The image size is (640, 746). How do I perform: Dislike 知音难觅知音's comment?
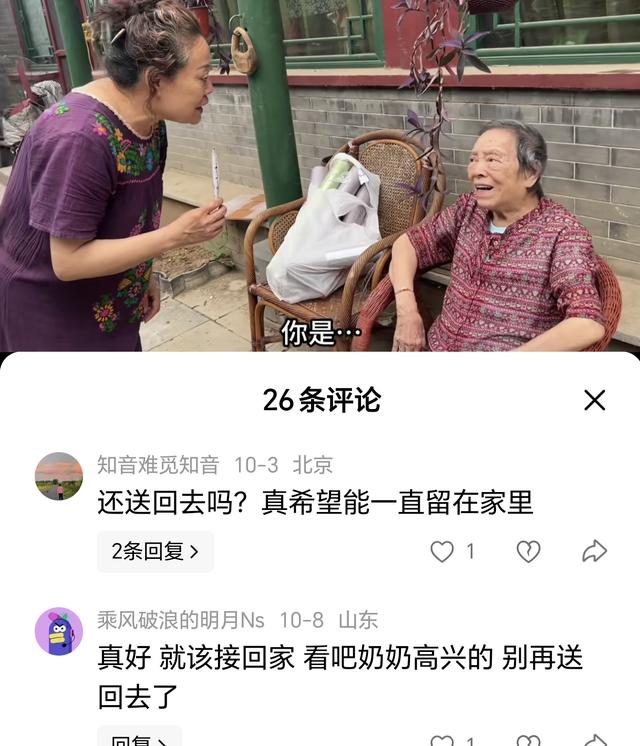point(528,551)
